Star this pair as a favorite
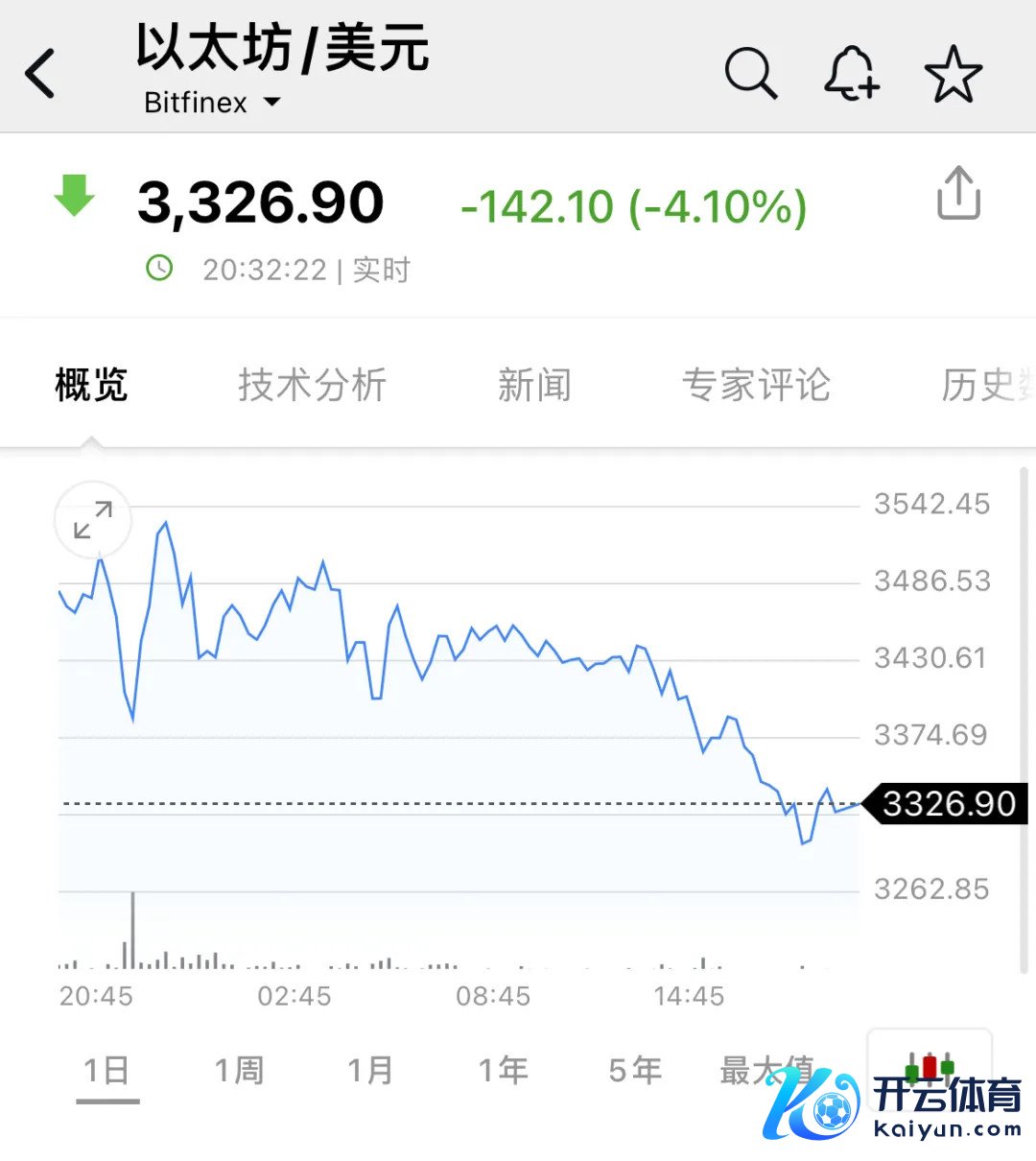Screen dimensions: 1036x1161 click(954, 74)
